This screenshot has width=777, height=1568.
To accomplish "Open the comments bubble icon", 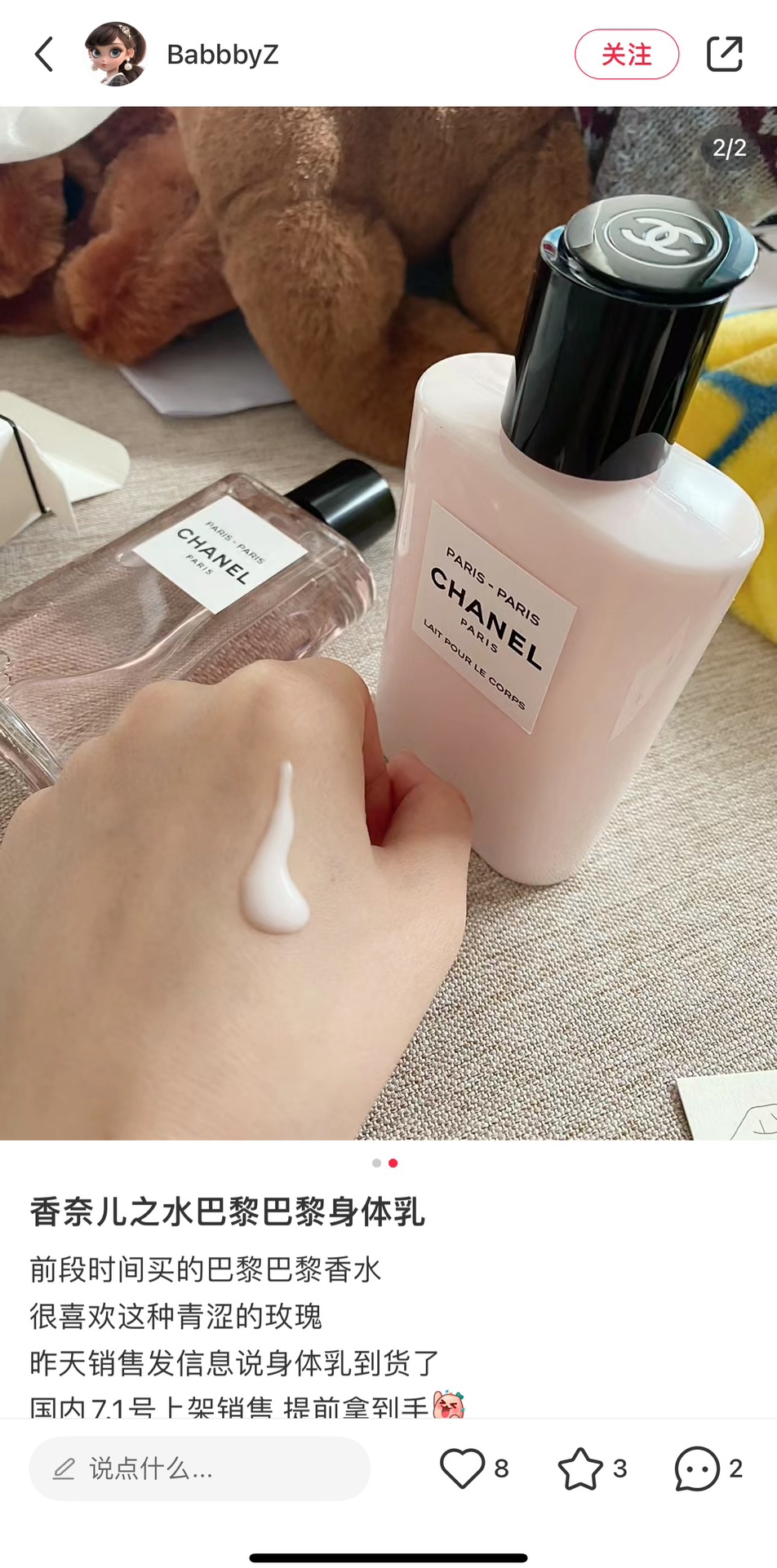I will click(698, 1468).
